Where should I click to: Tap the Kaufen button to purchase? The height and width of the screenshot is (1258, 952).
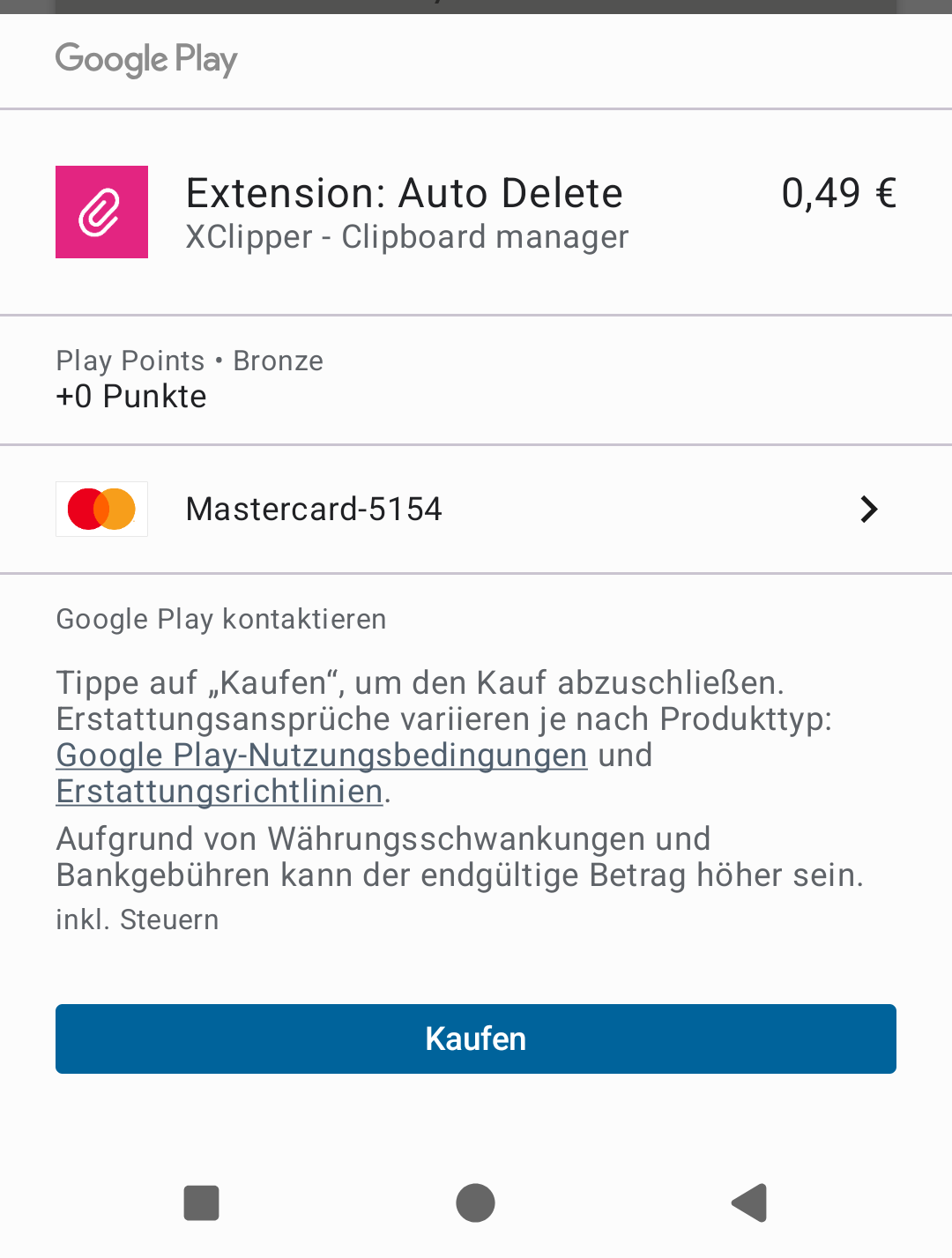476,1038
